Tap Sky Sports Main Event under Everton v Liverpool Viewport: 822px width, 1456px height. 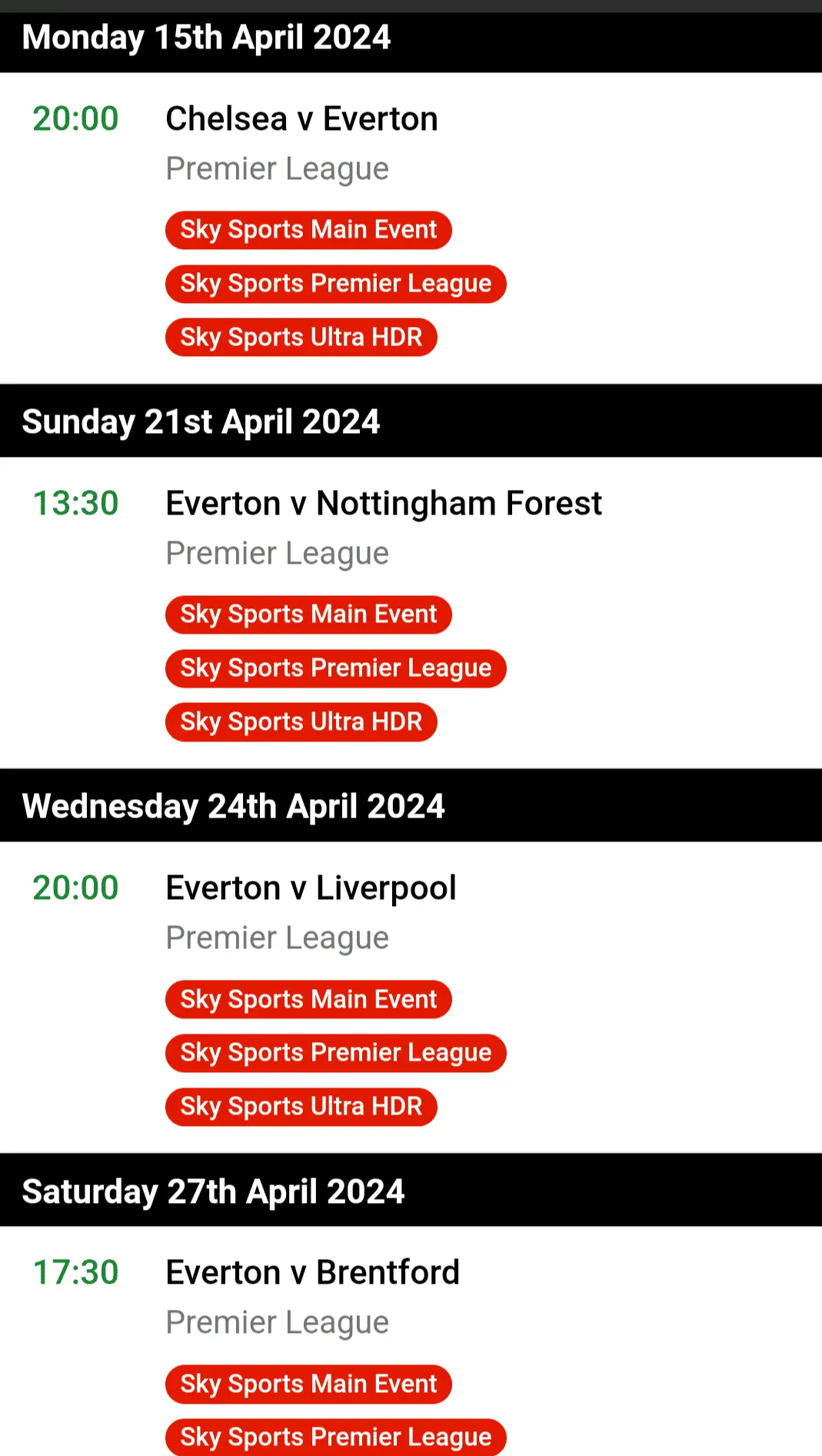click(308, 999)
